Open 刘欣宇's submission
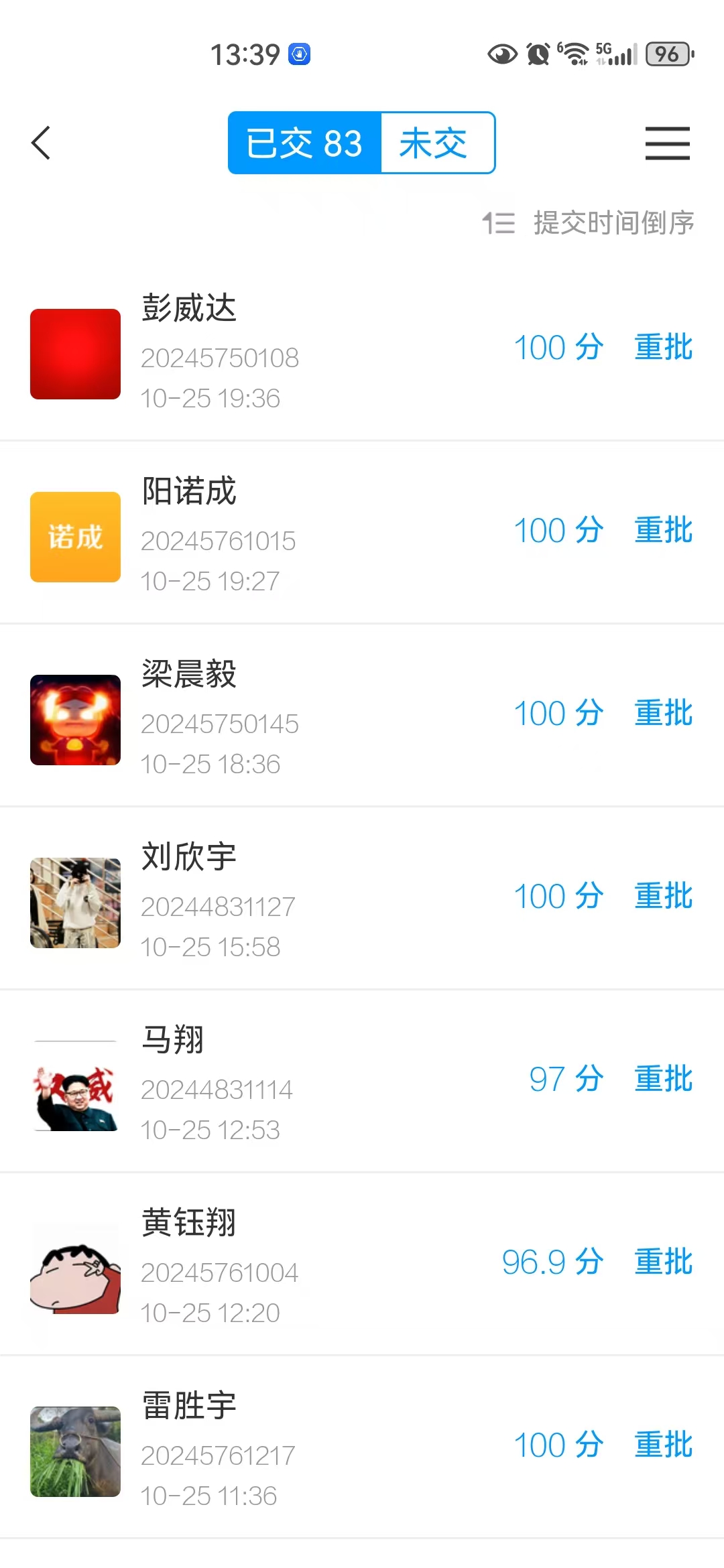The width and height of the screenshot is (724, 1568). click(268, 901)
